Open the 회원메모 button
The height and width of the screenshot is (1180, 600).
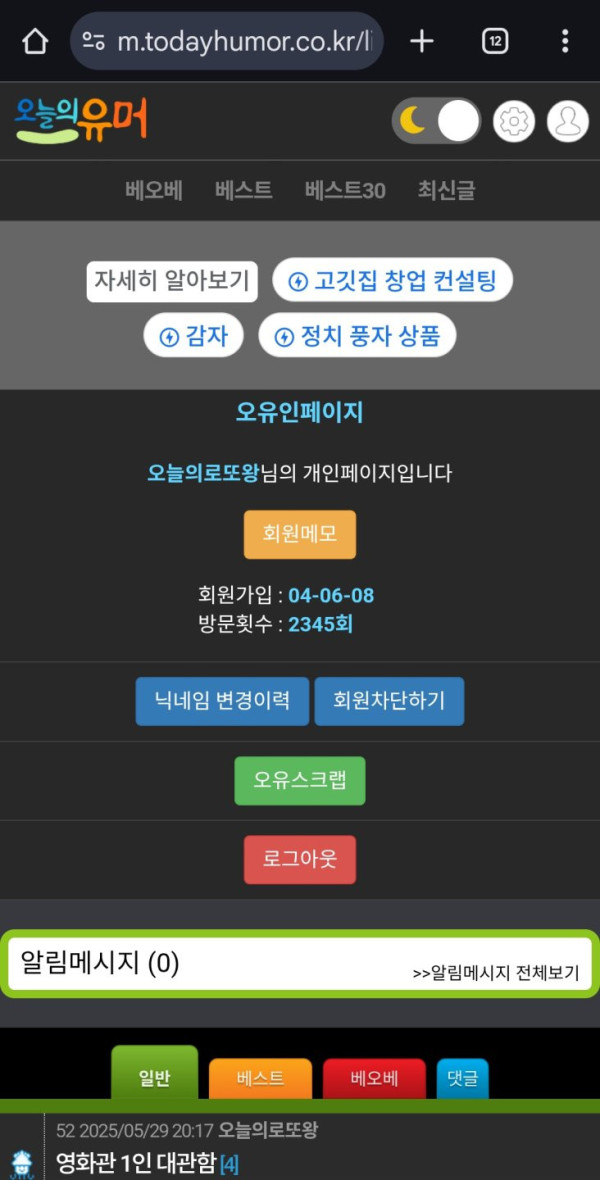click(x=299, y=534)
